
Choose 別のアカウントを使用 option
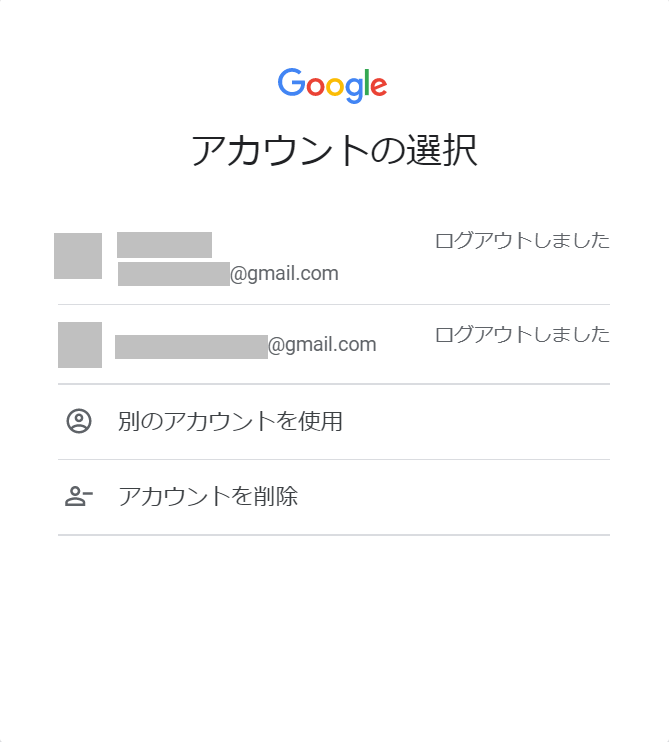click(230, 422)
